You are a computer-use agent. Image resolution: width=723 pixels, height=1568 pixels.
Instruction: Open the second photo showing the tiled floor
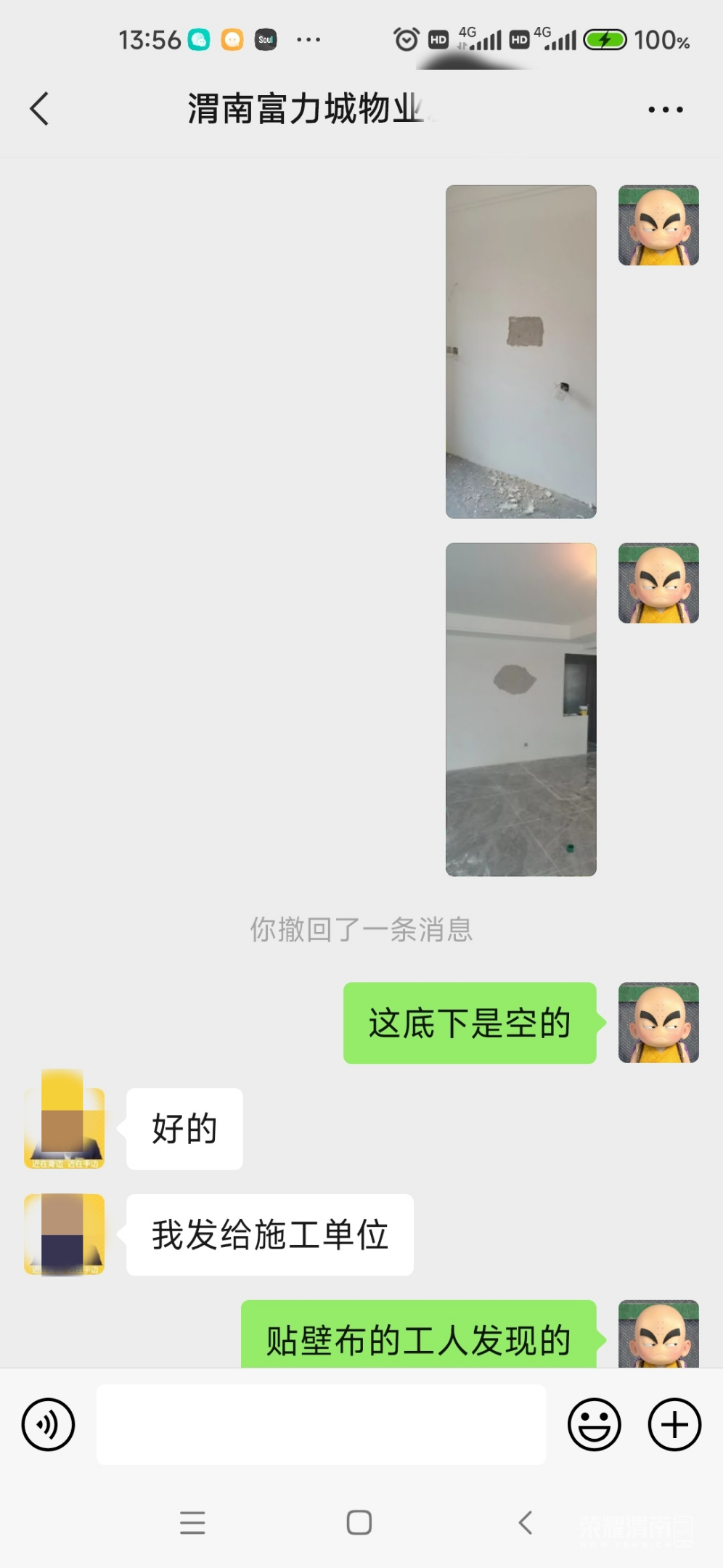[520, 708]
